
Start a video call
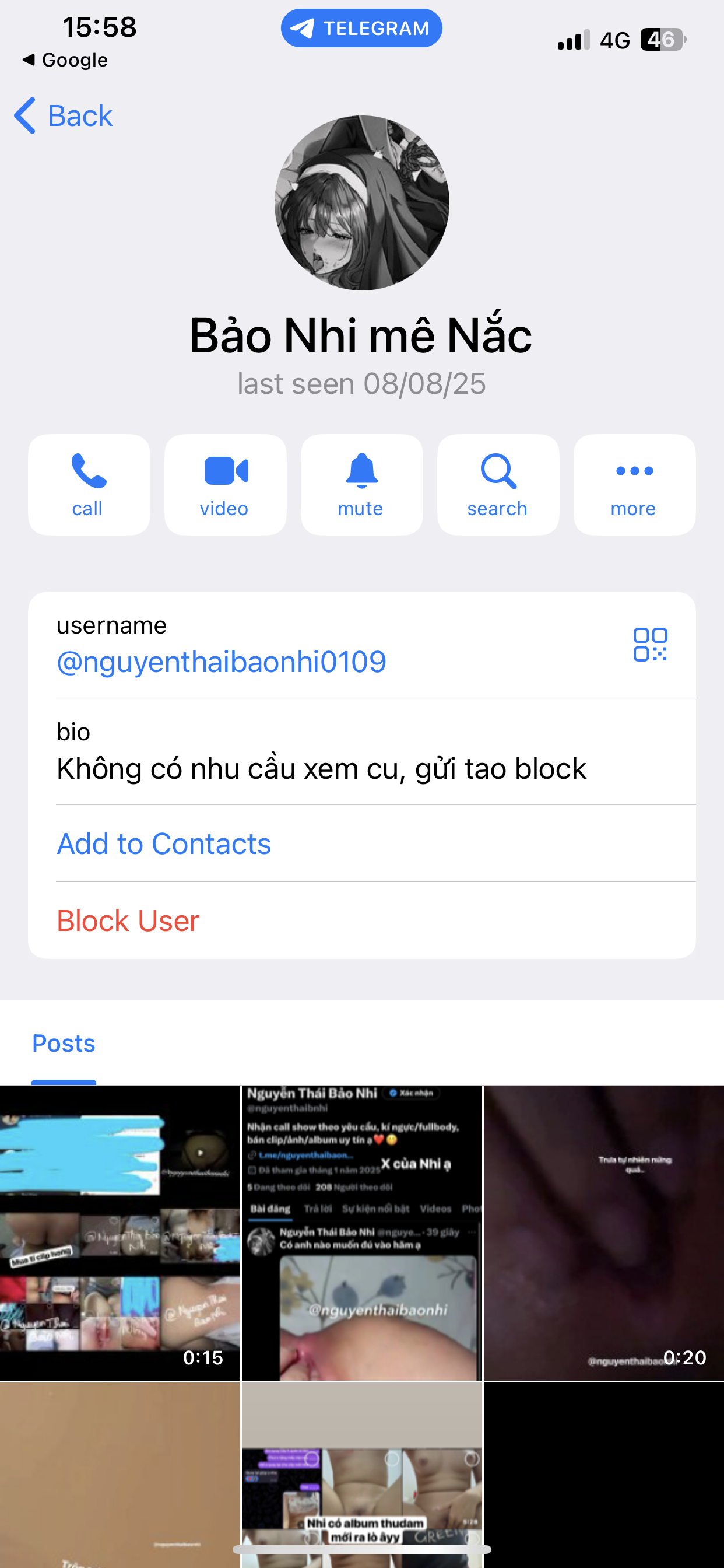coord(225,485)
